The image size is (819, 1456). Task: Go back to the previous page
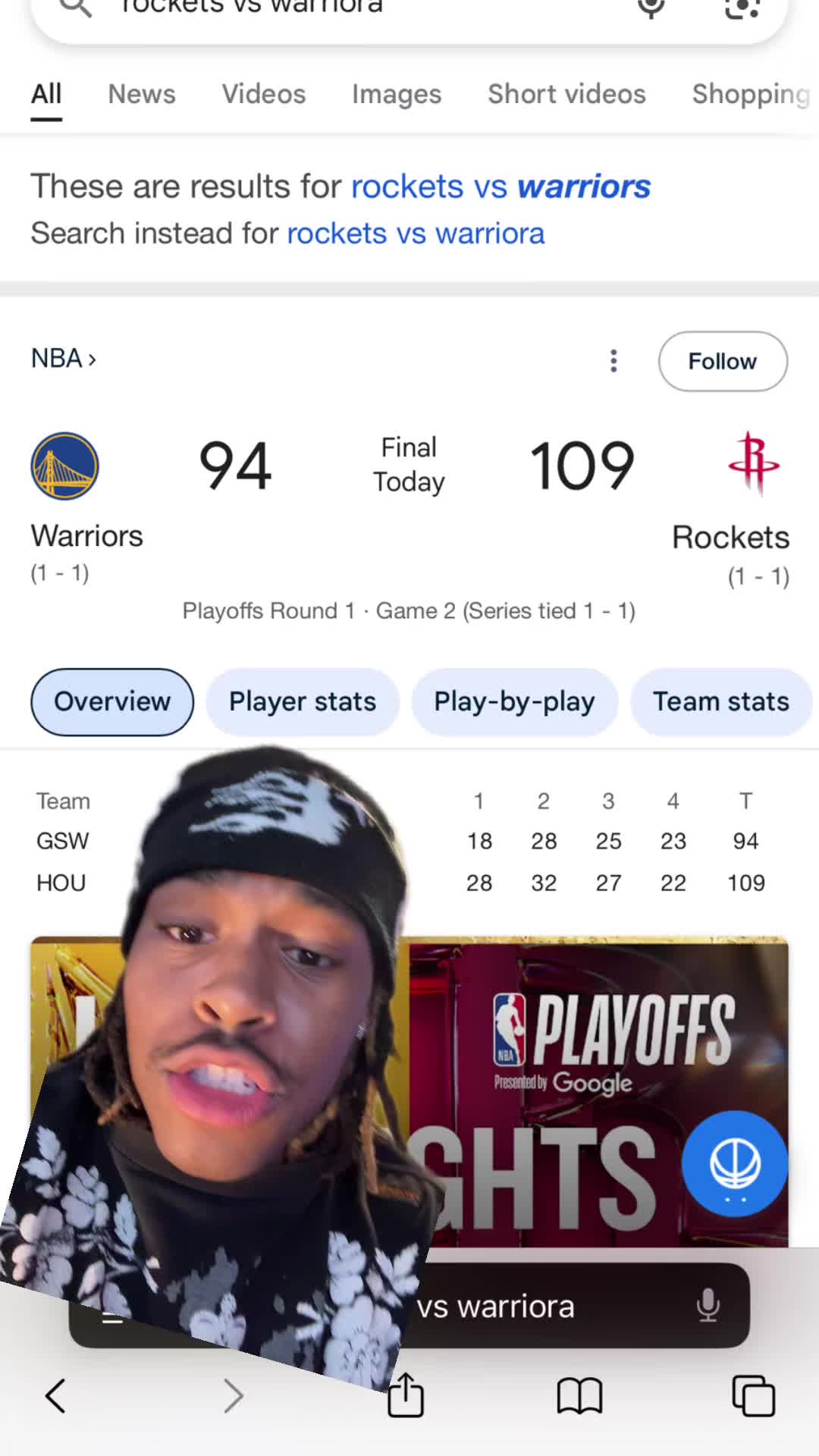coord(56,1395)
